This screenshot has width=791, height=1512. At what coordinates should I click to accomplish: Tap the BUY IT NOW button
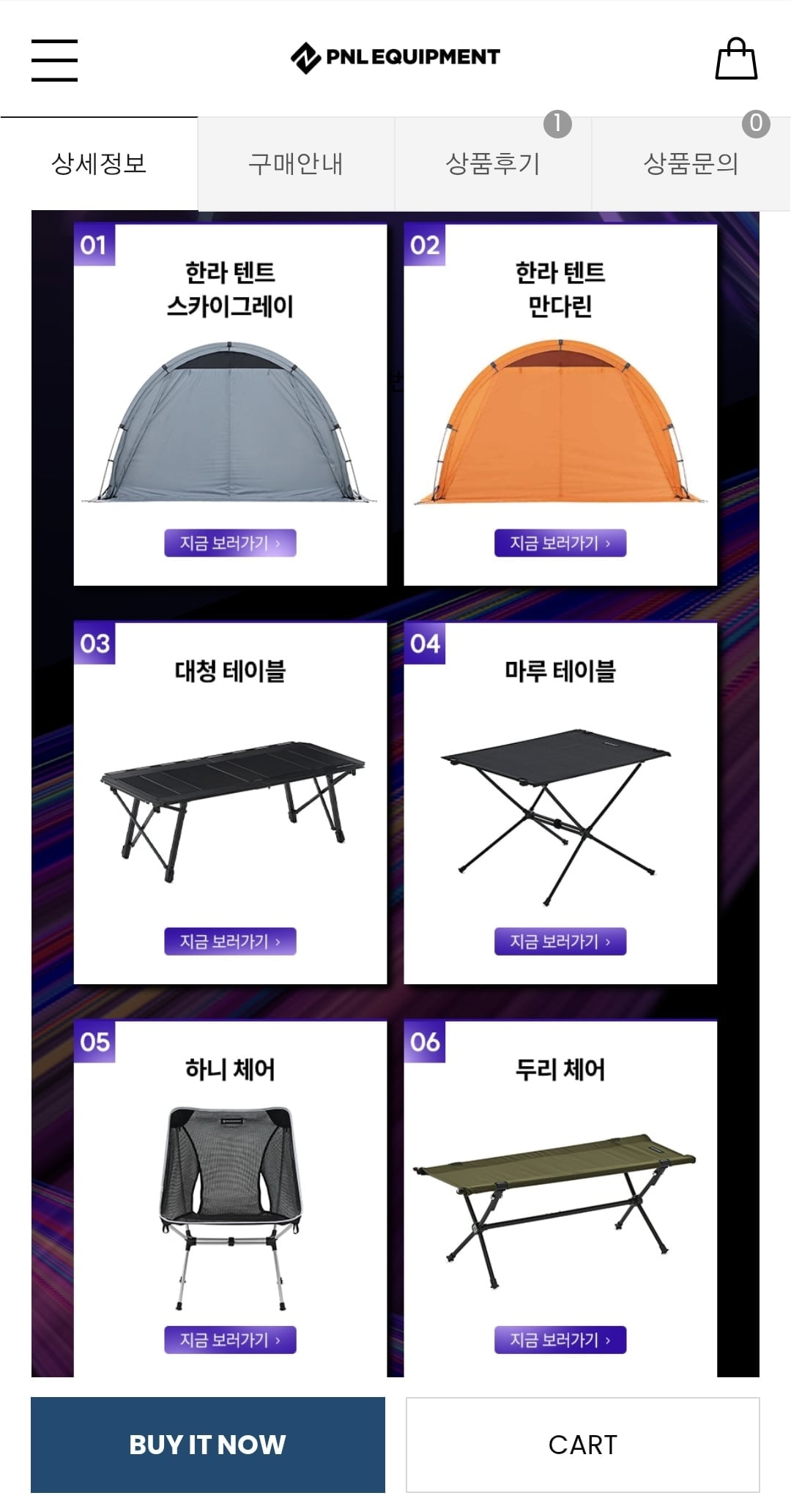(x=208, y=1444)
